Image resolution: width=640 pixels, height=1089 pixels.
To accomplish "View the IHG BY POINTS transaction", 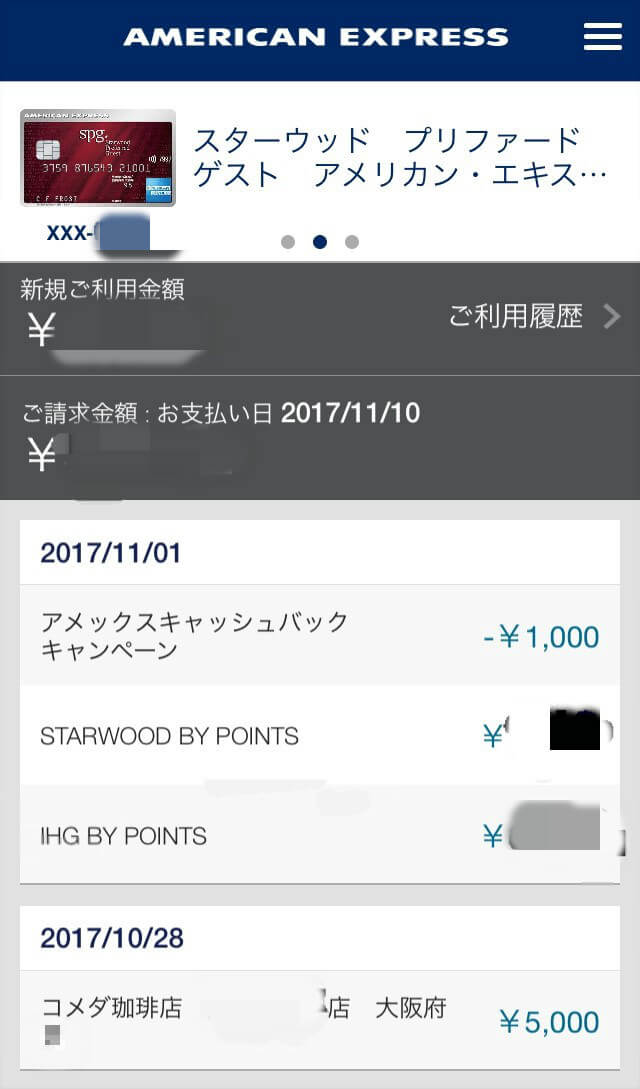I will pyautogui.click(x=319, y=835).
